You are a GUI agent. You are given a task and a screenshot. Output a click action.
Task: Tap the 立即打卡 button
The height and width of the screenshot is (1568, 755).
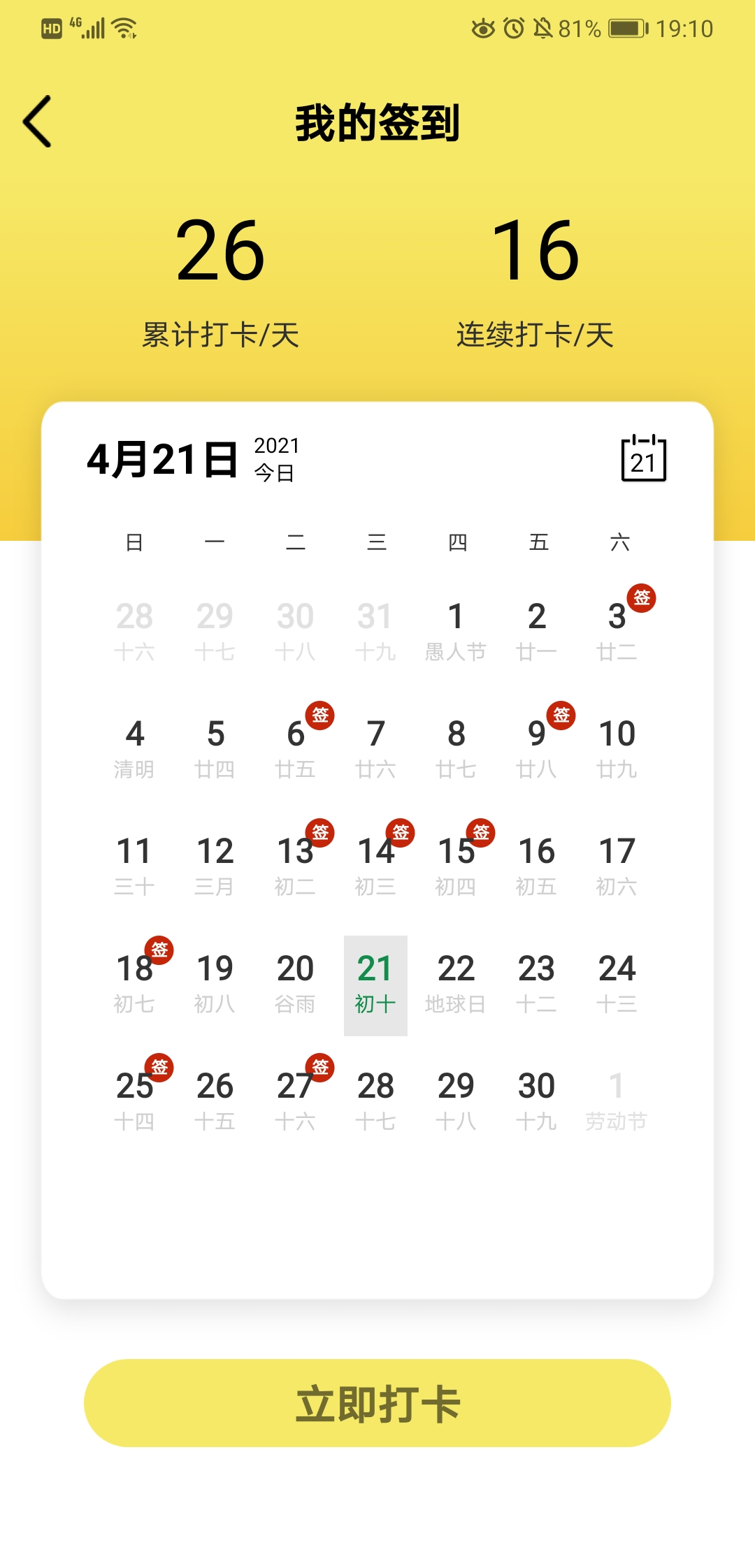pos(377,1403)
